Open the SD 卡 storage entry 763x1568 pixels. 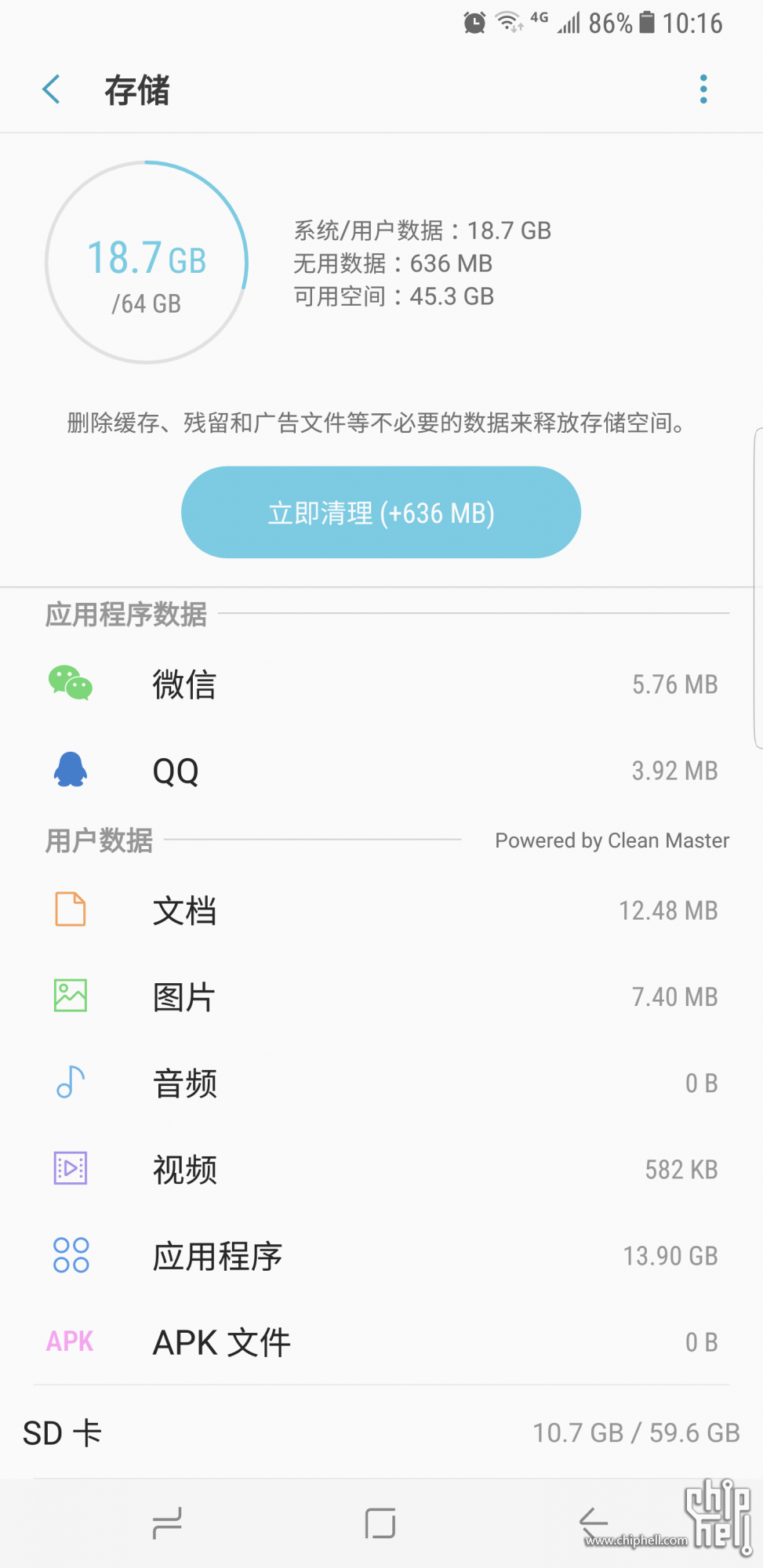click(x=380, y=1432)
